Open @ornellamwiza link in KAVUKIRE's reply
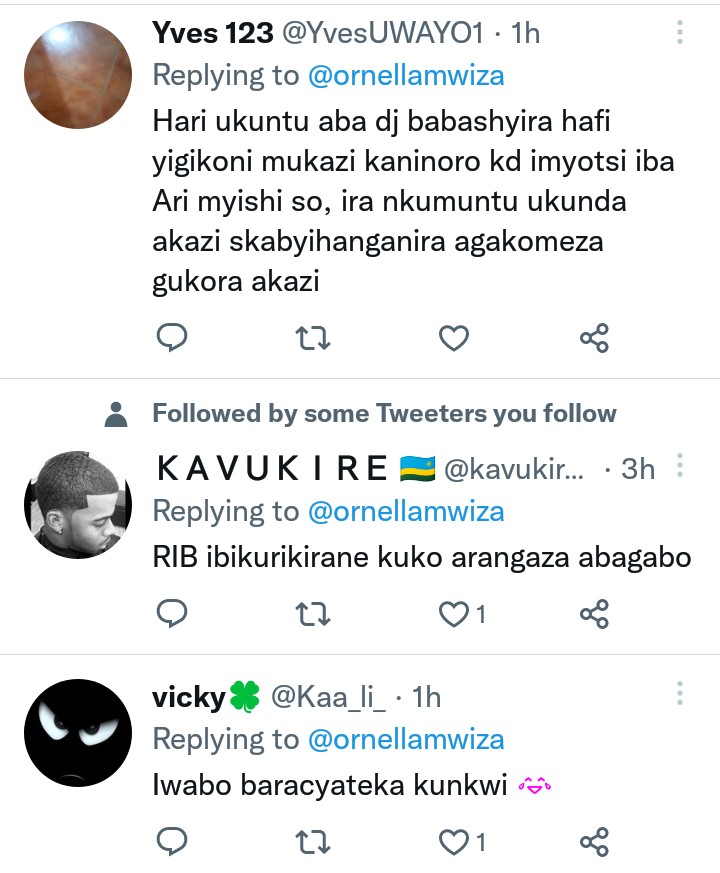The image size is (720, 873). tap(406, 511)
